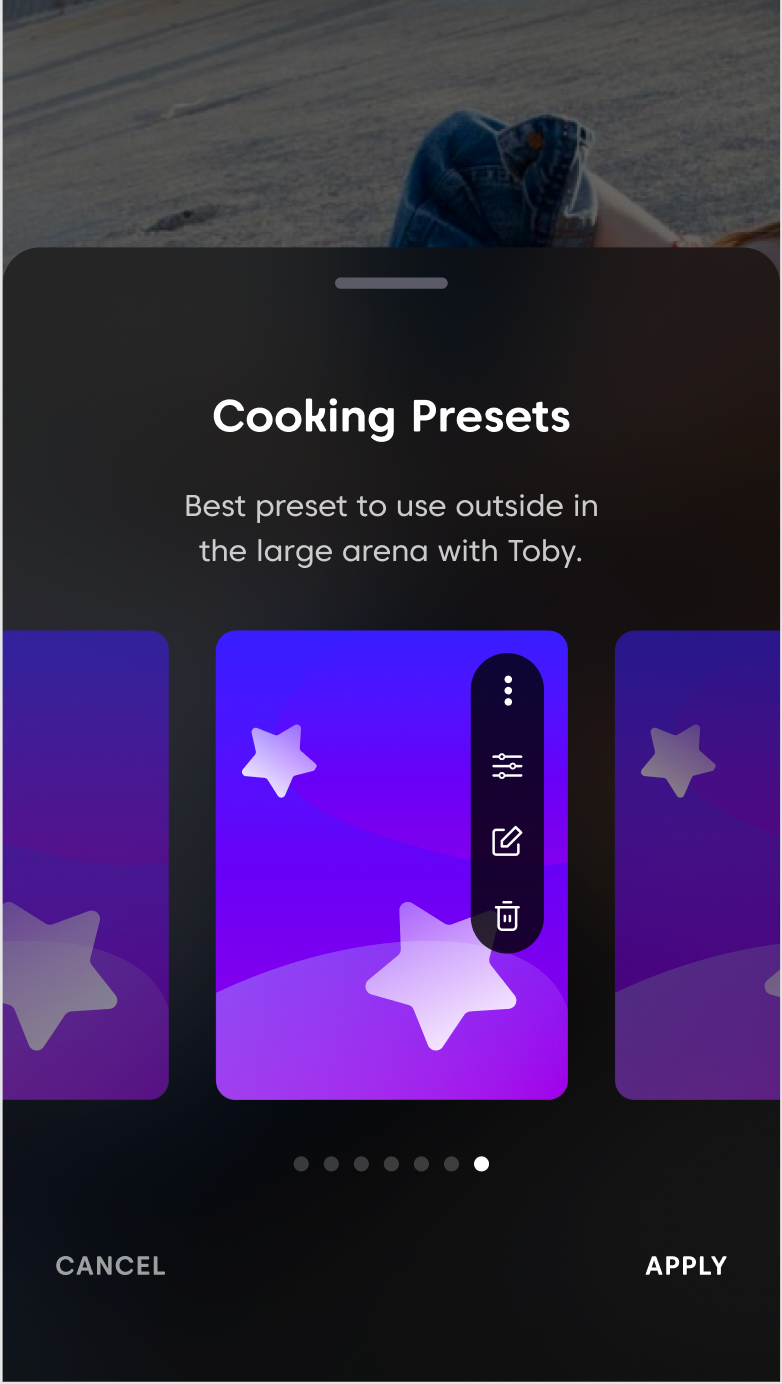This screenshot has width=782, height=1384.
Task: Tap the bottom sheet drag handle
Action: pos(391,283)
